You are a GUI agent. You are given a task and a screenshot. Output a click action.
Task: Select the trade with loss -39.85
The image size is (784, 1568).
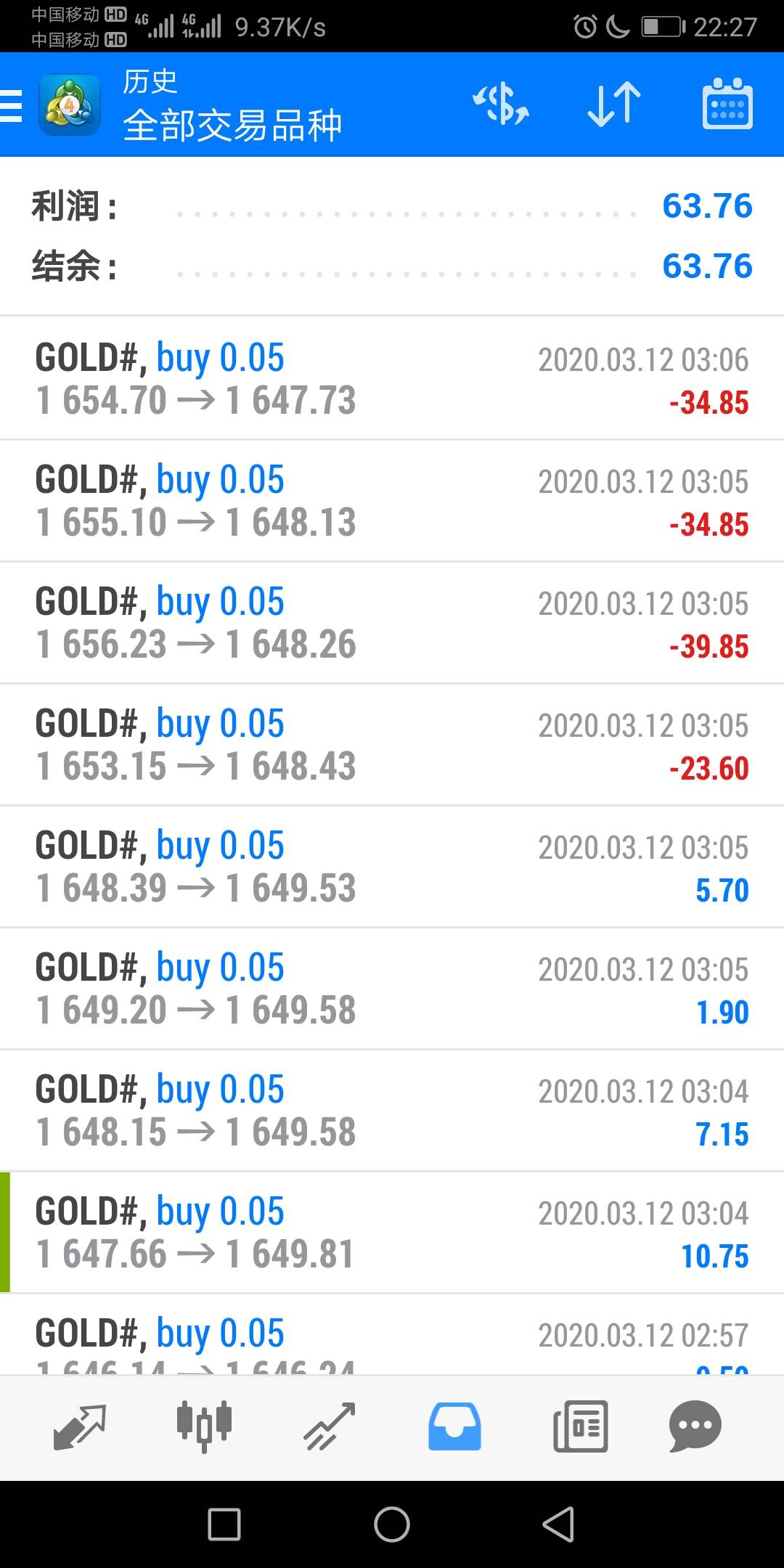(392, 622)
